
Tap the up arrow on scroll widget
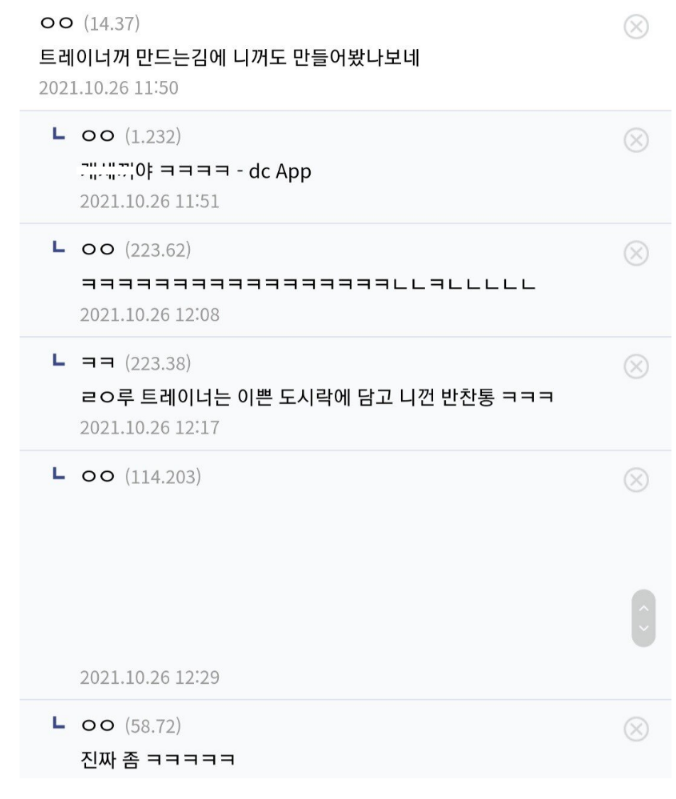644,607
